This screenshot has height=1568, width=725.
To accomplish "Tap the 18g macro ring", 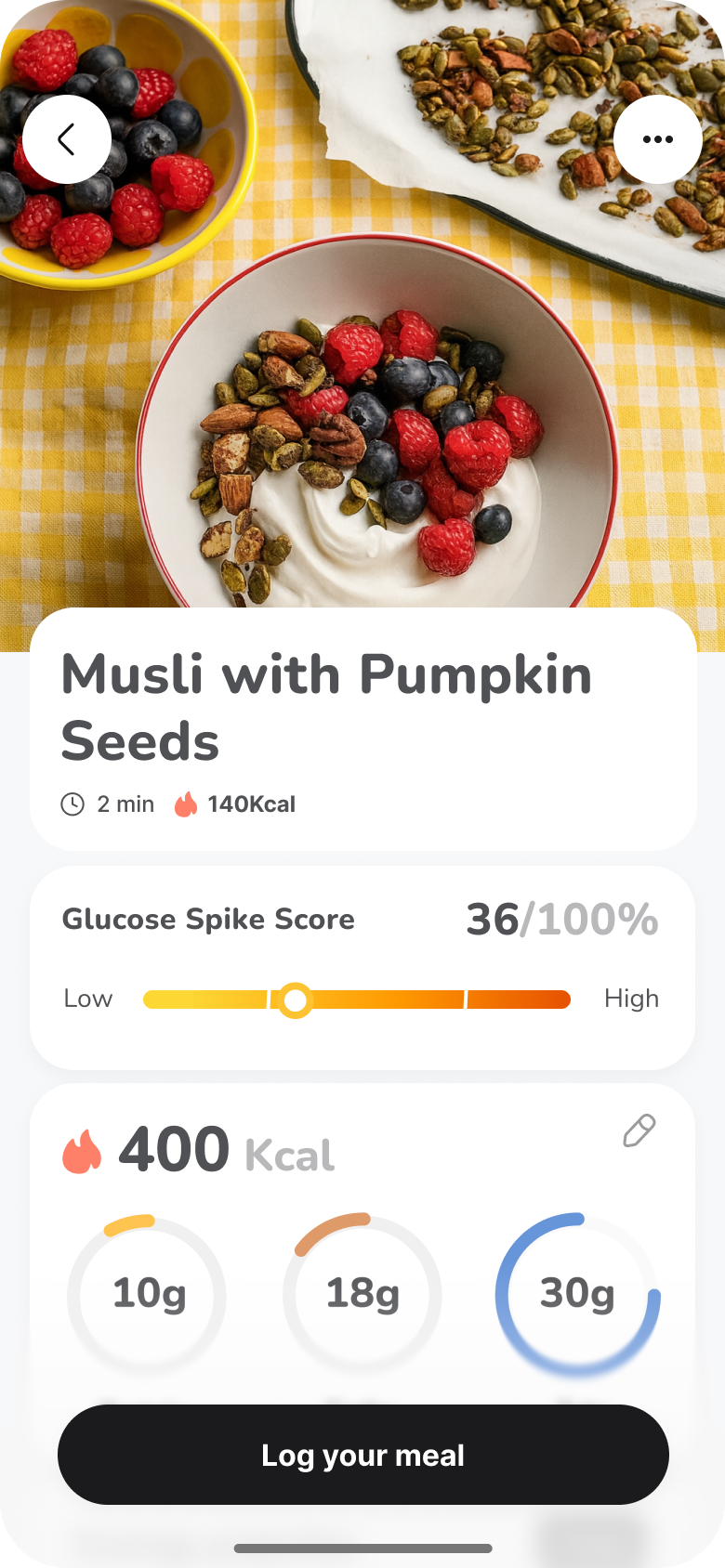I will click(362, 1294).
